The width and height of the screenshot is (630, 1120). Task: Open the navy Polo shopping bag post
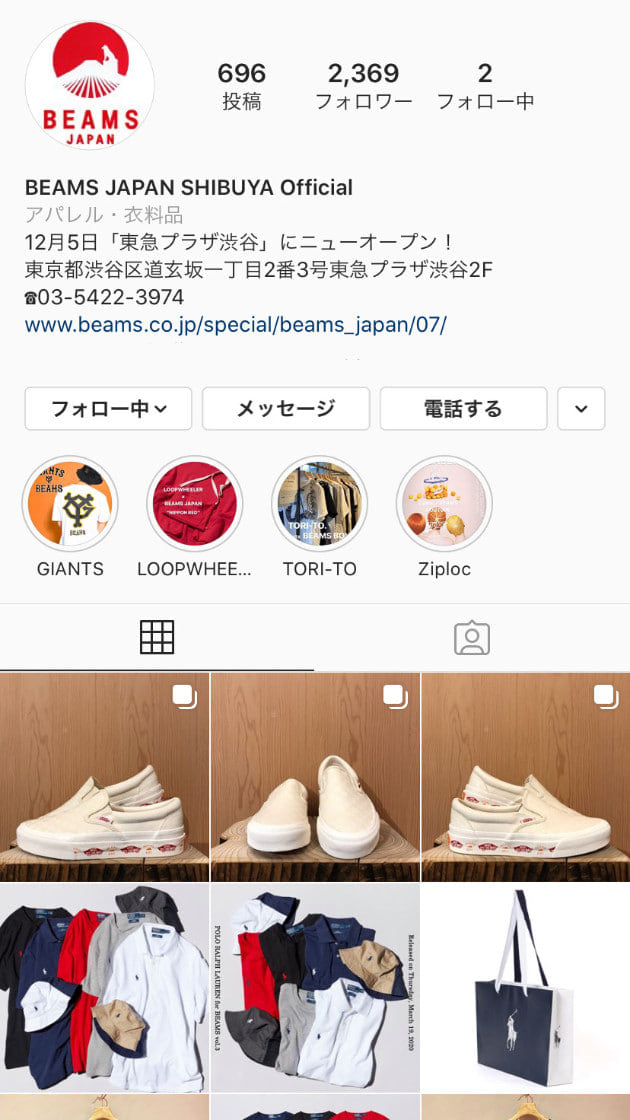(526, 987)
